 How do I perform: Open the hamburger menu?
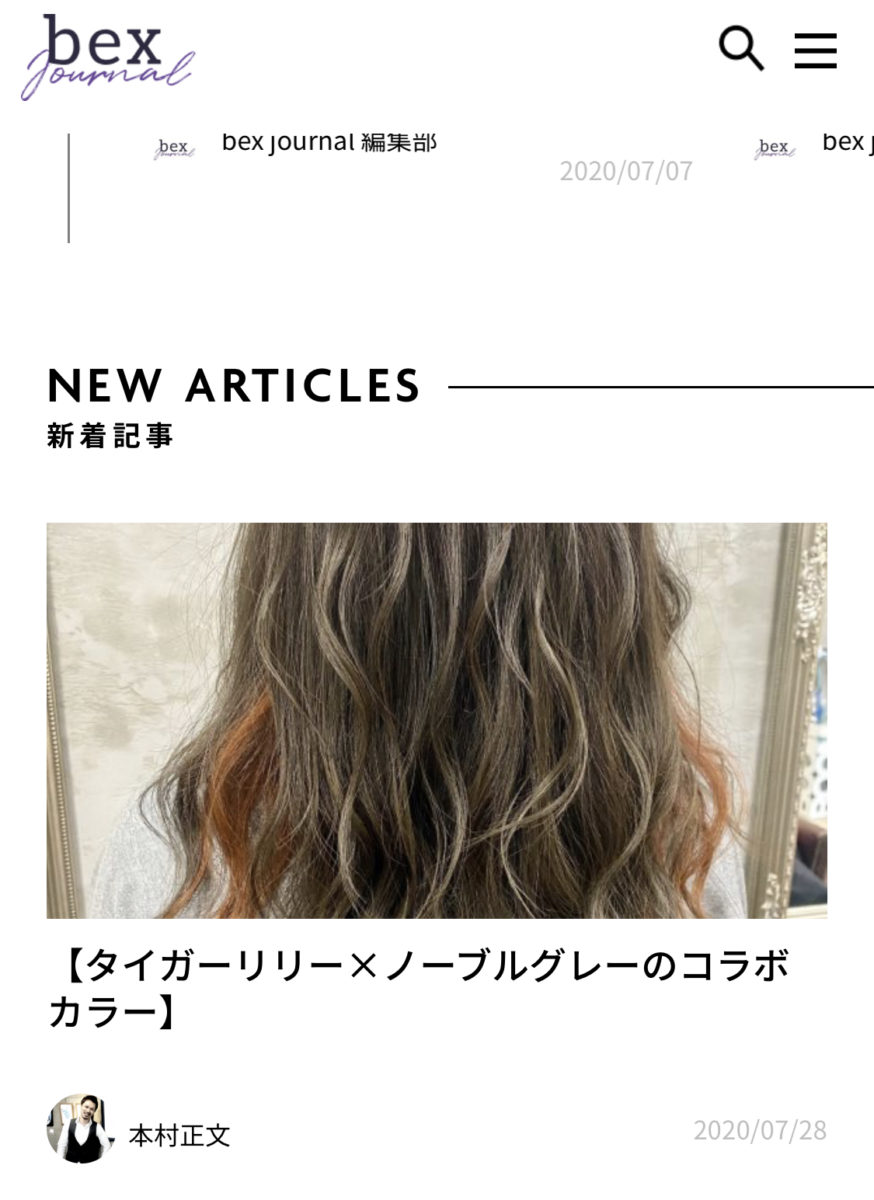click(x=815, y=50)
